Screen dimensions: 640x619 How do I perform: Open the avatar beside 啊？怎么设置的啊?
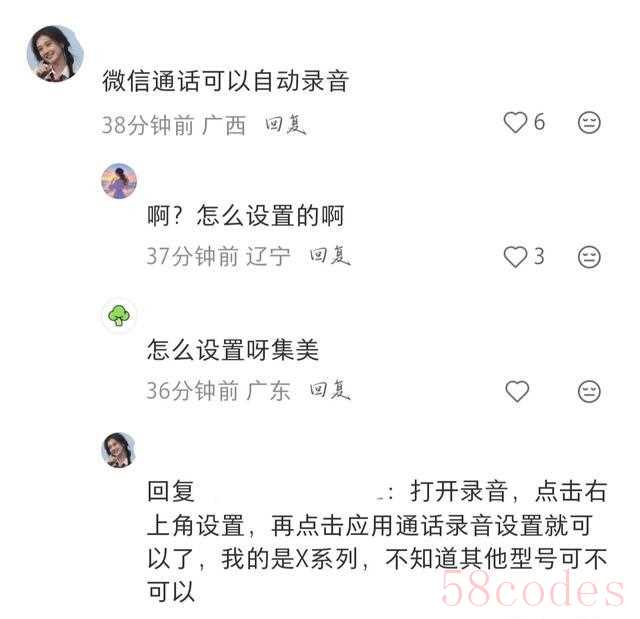coord(119,181)
